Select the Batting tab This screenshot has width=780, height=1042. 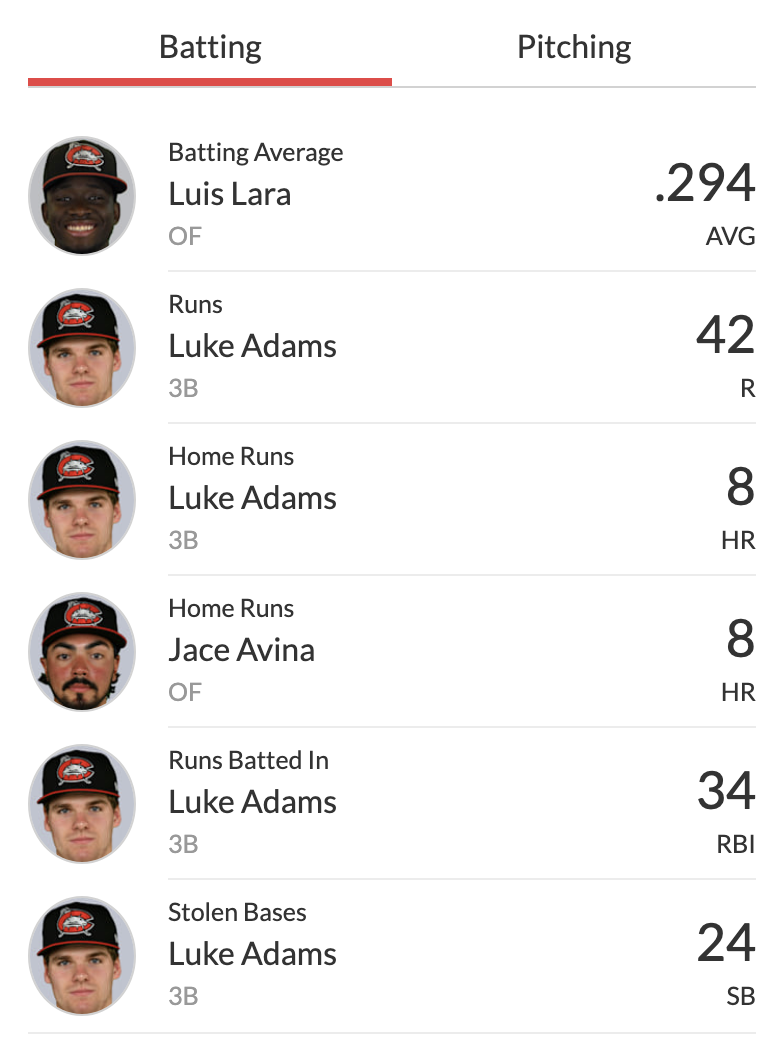(210, 47)
